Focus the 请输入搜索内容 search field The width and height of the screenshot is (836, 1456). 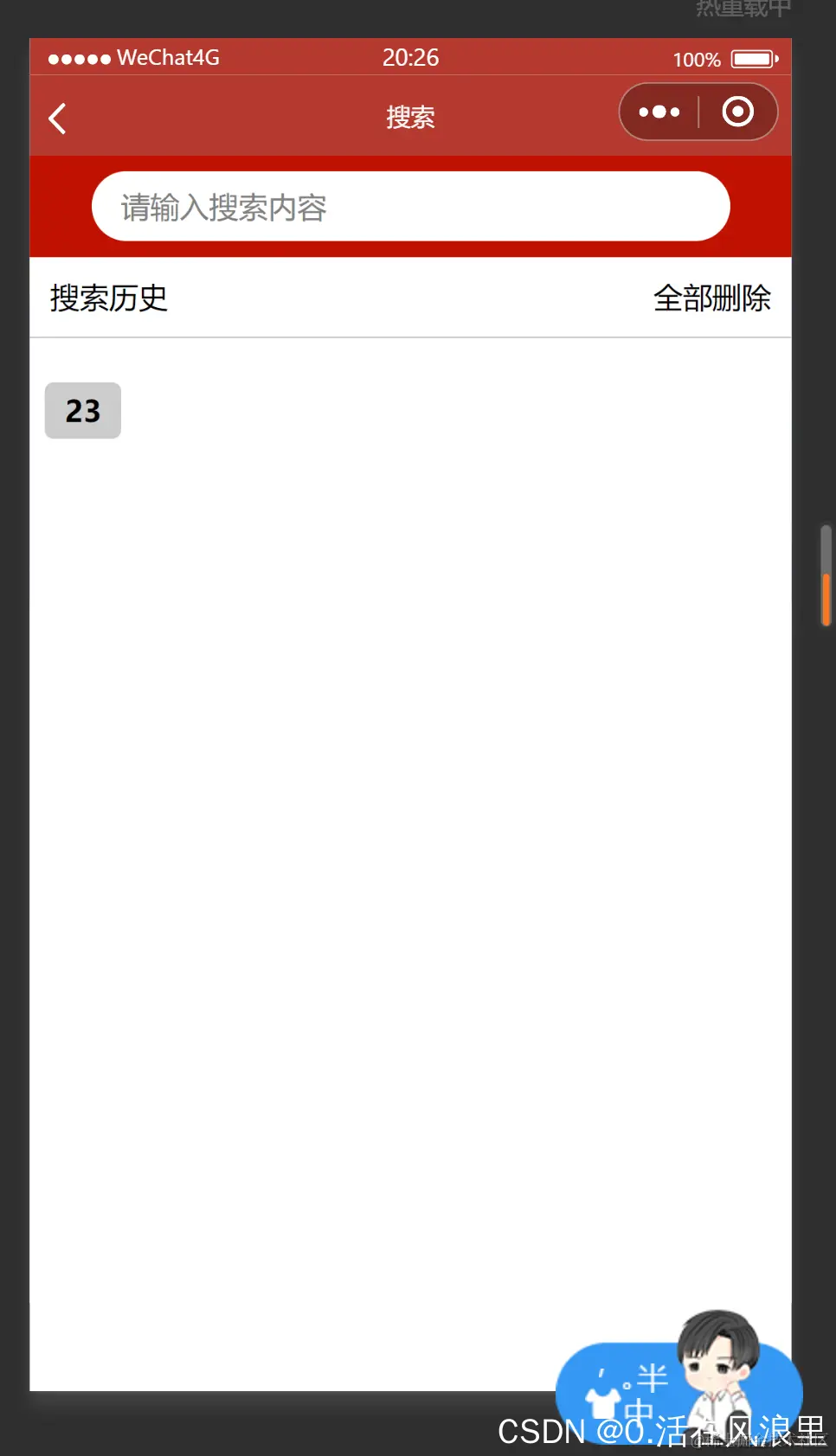coord(410,207)
